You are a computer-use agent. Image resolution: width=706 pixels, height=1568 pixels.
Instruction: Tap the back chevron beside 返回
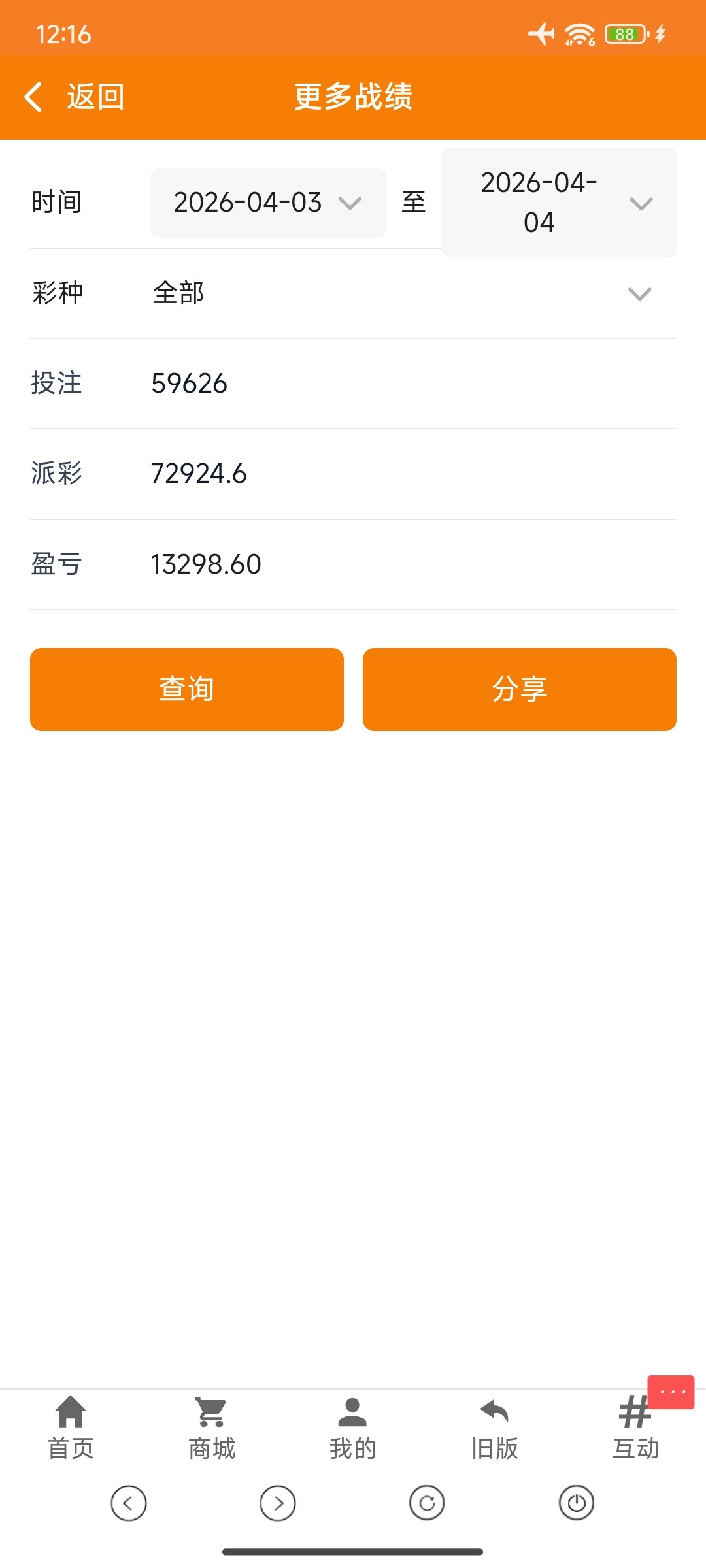(34, 95)
